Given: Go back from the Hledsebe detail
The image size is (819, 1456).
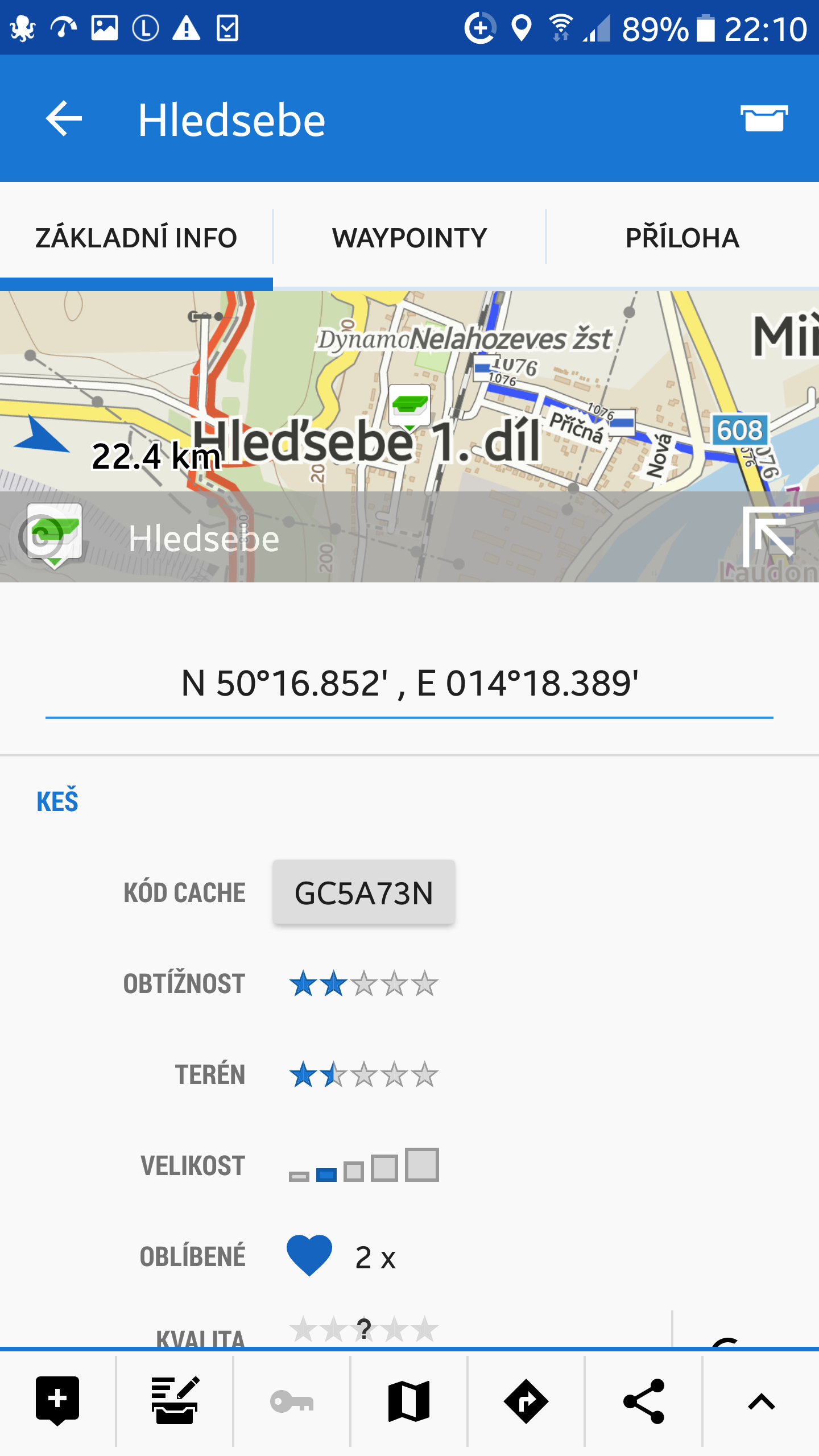Looking at the screenshot, I should 64,119.
